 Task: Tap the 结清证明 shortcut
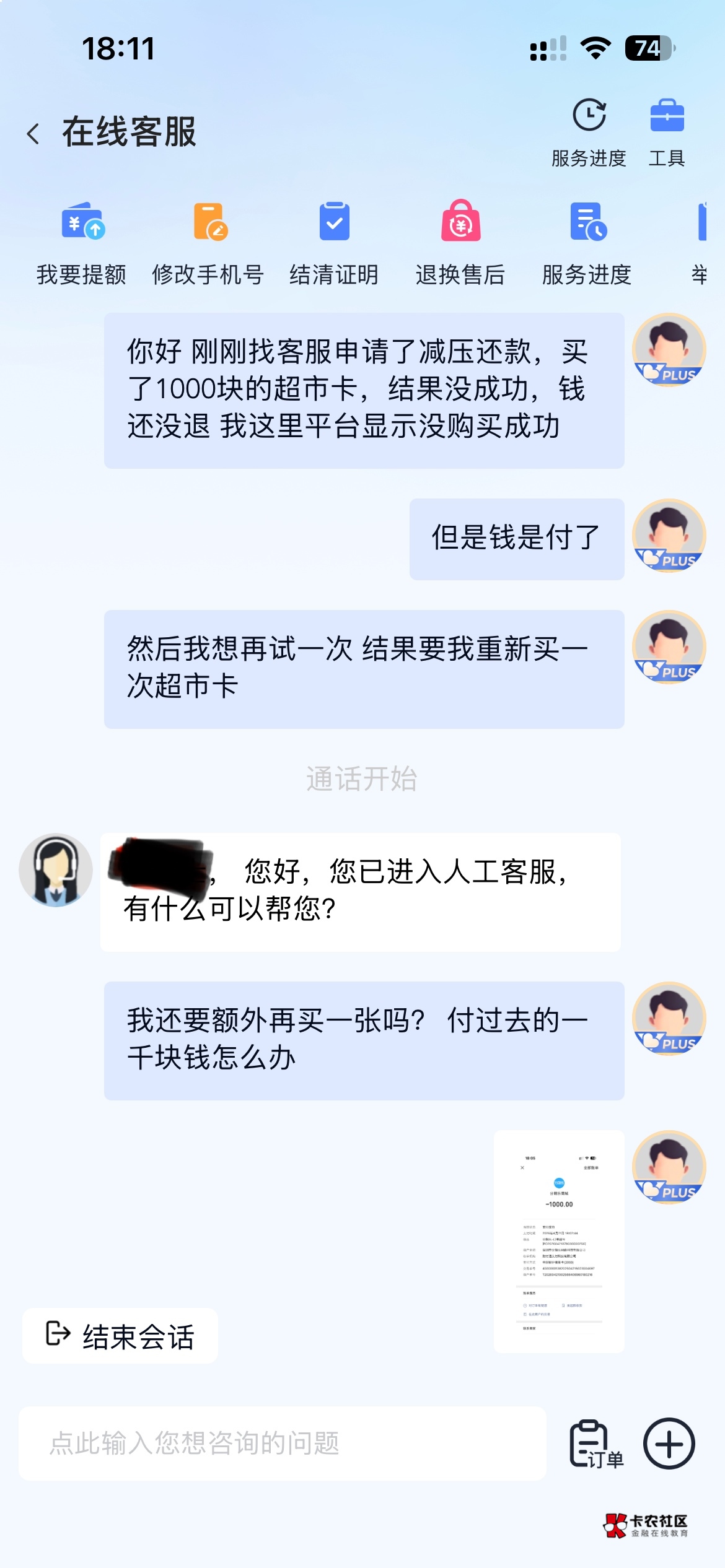point(334,243)
